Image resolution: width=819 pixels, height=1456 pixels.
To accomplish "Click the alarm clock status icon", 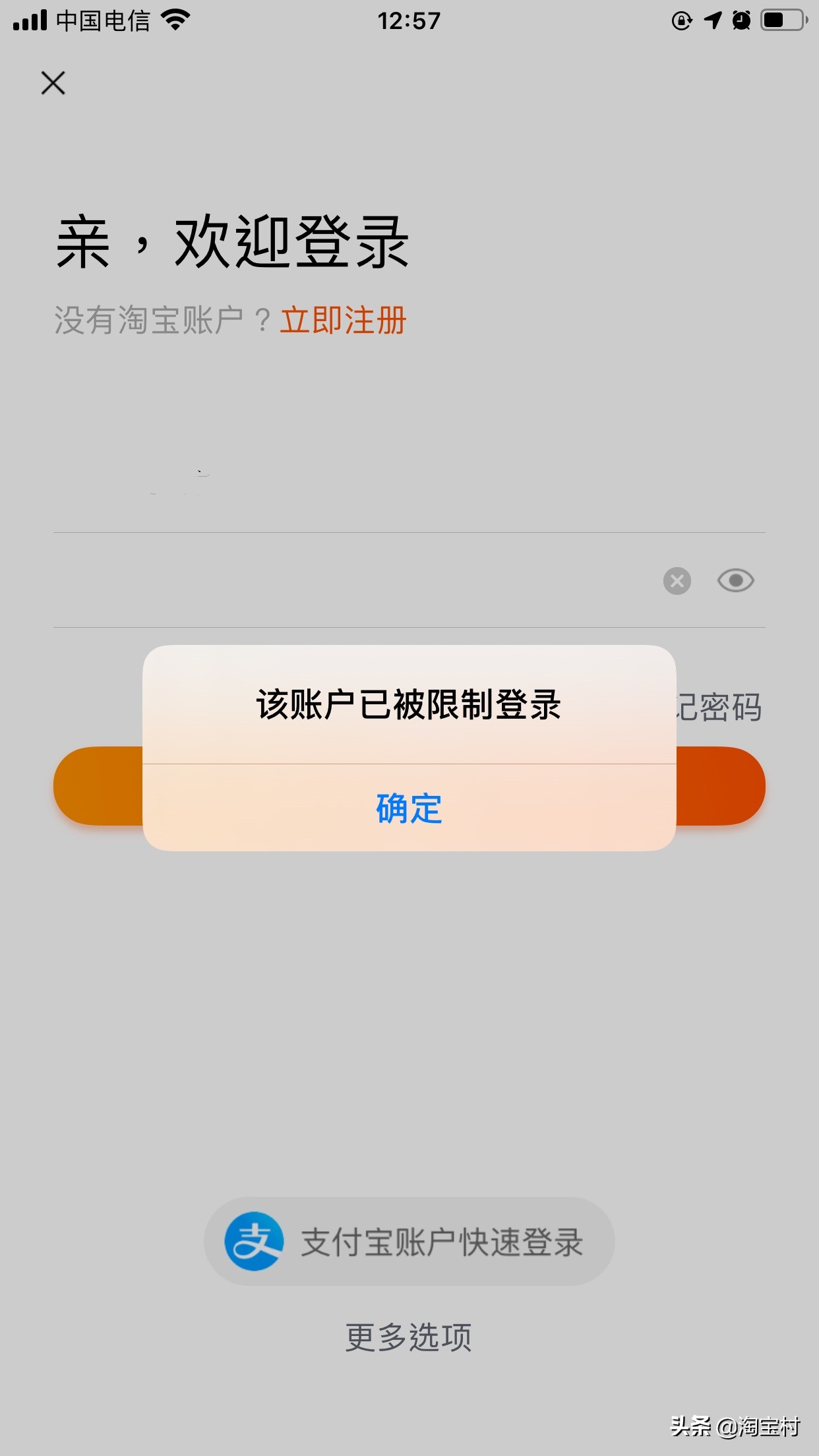I will [740, 20].
